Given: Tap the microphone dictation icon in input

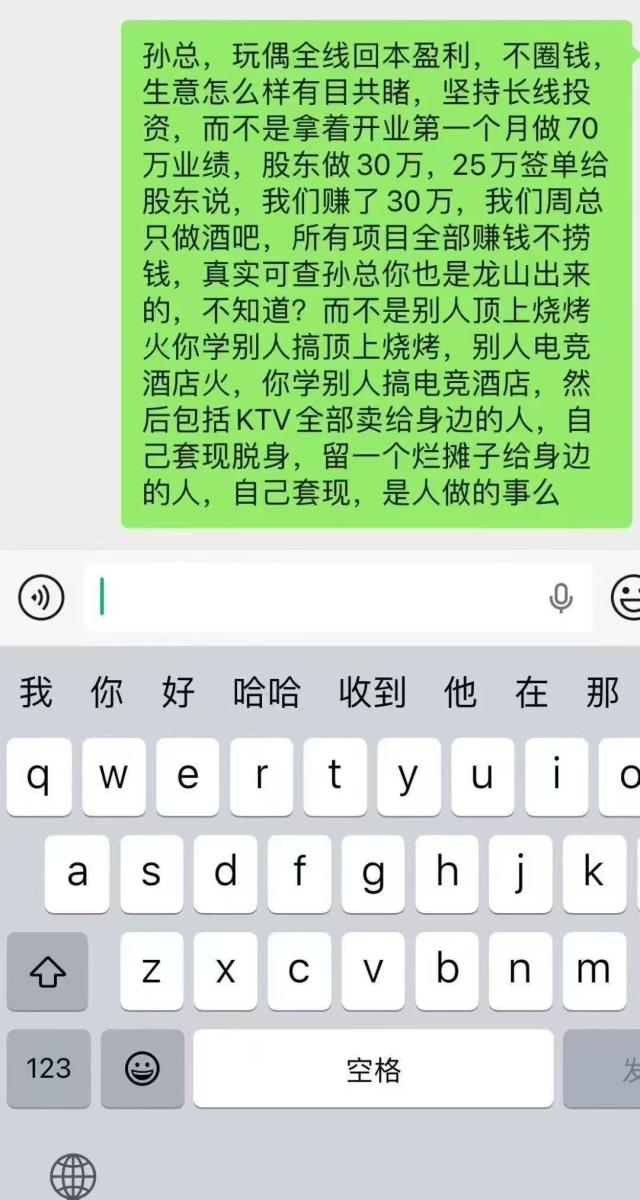Looking at the screenshot, I should tap(561, 598).
